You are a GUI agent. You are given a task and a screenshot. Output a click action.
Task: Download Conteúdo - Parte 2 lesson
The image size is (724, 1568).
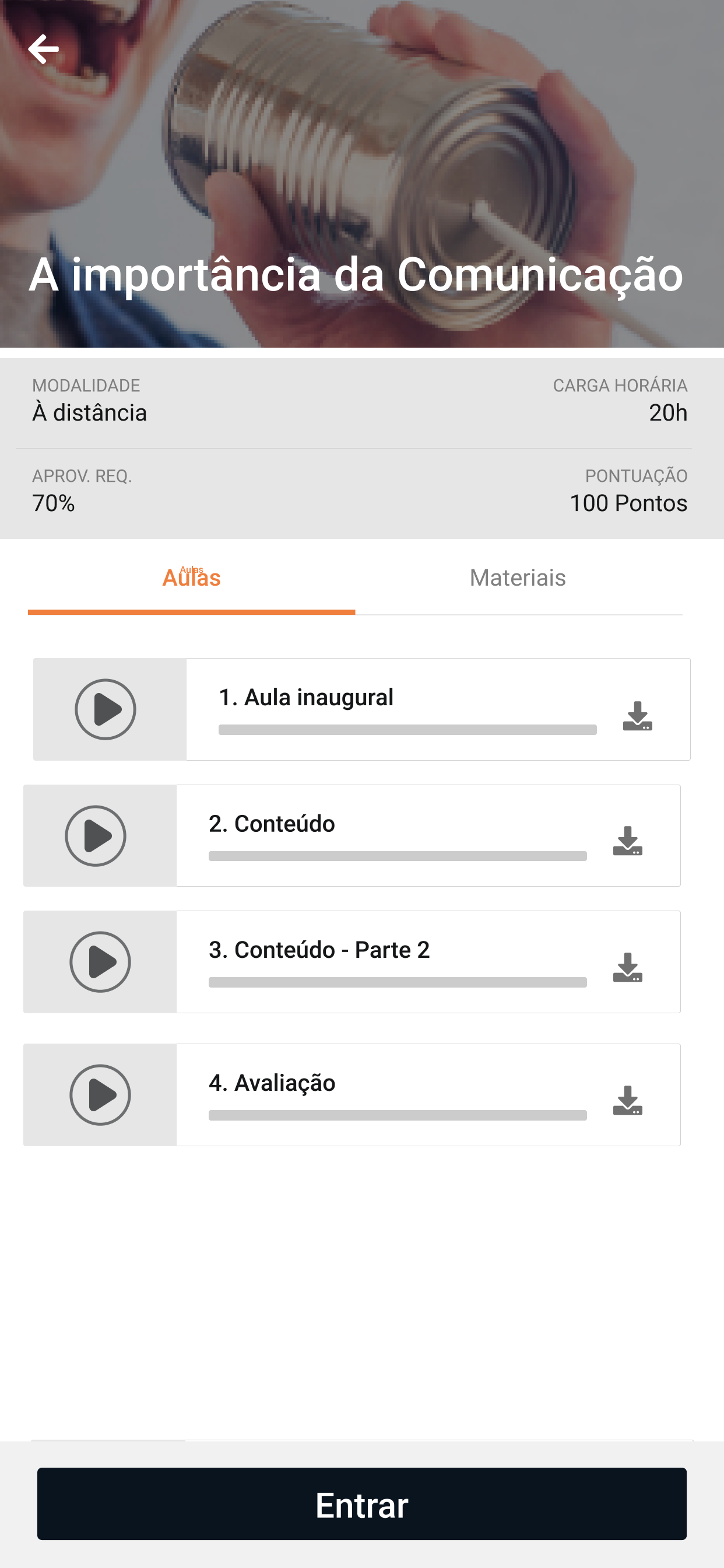pyautogui.click(x=627, y=968)
